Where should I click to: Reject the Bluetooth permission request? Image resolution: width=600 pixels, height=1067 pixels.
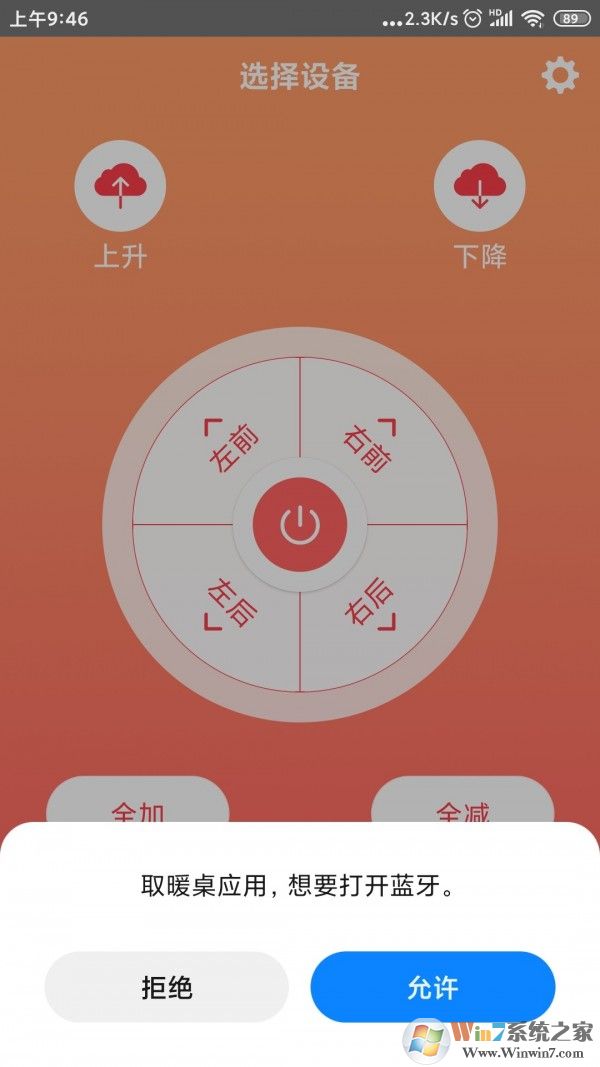(166, 987)
